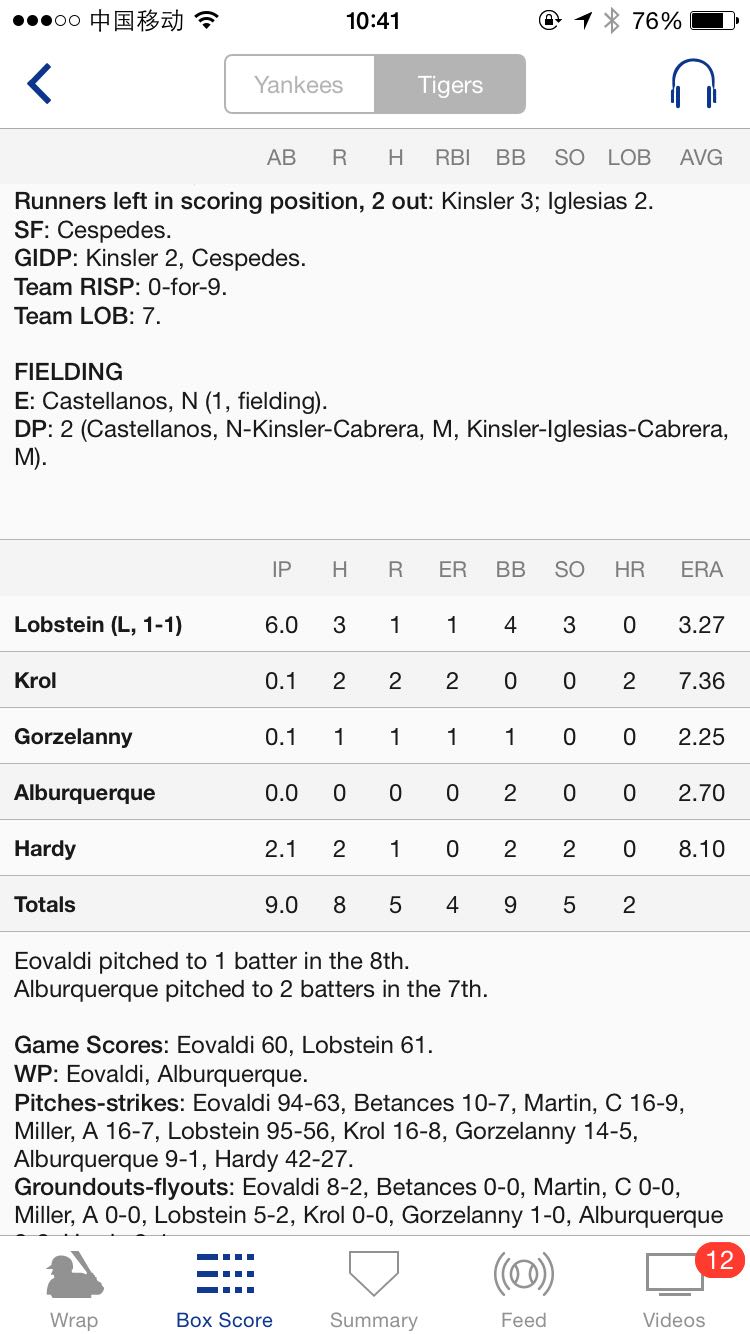Switch to the Yankees box score
750x1334 pixels.
point(299,85)
